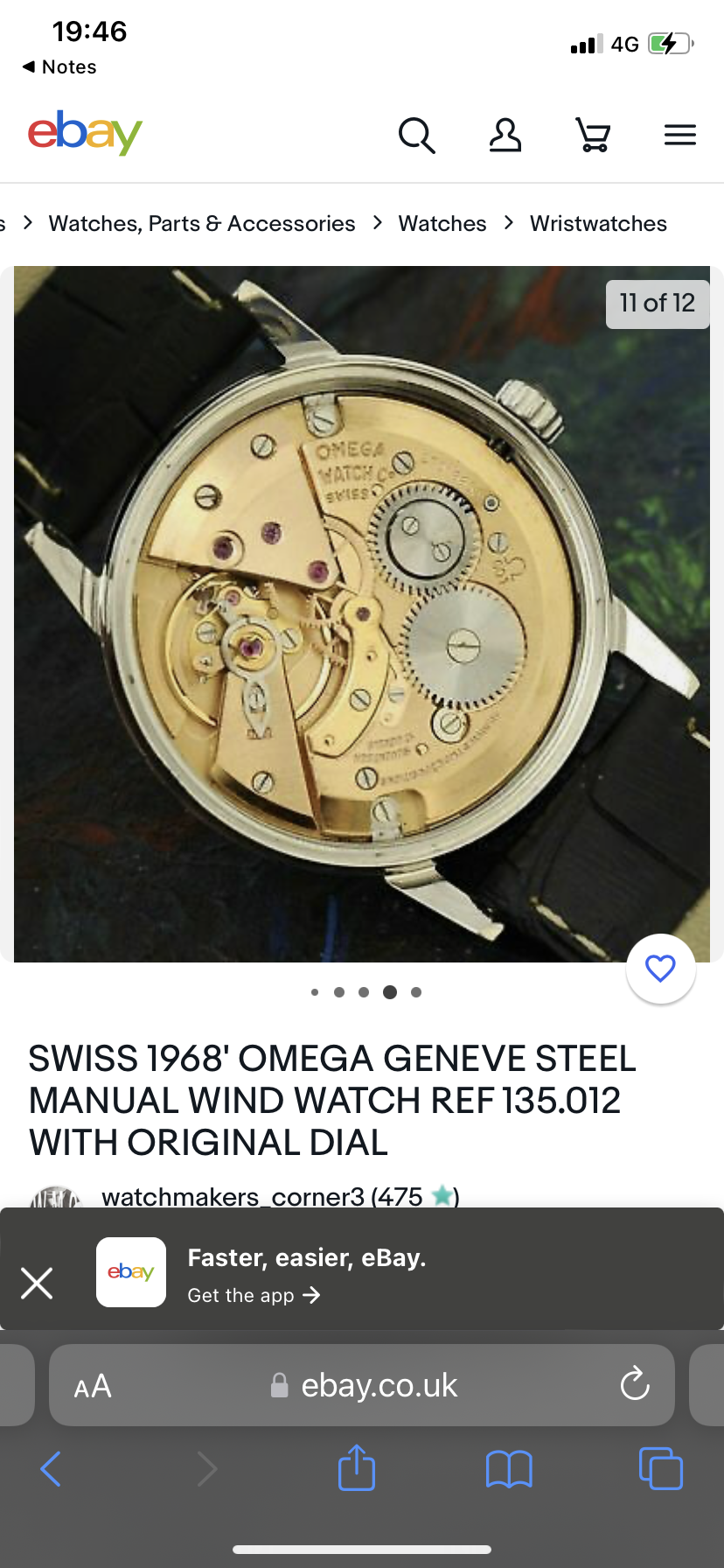Open the hamburger menu

[x=679, y=135]
